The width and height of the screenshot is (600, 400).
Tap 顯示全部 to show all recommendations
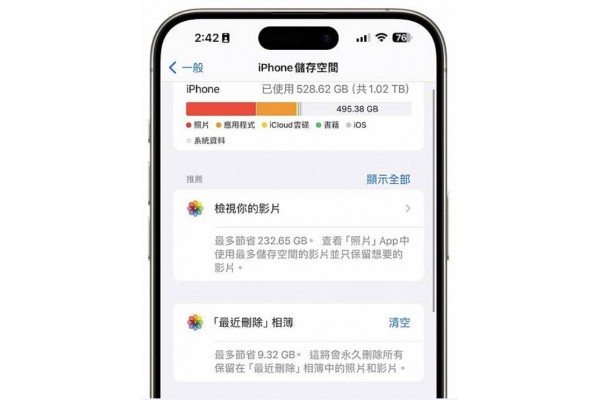[x=388, y=179]
